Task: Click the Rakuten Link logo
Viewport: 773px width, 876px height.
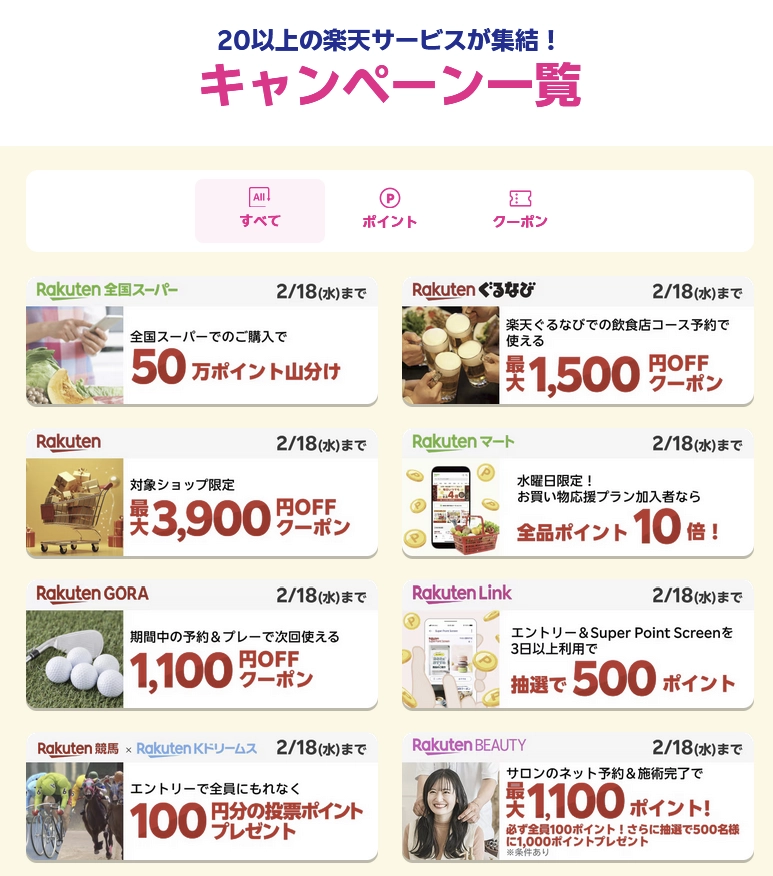Action: pyautogui.click(x=463, y=591)
